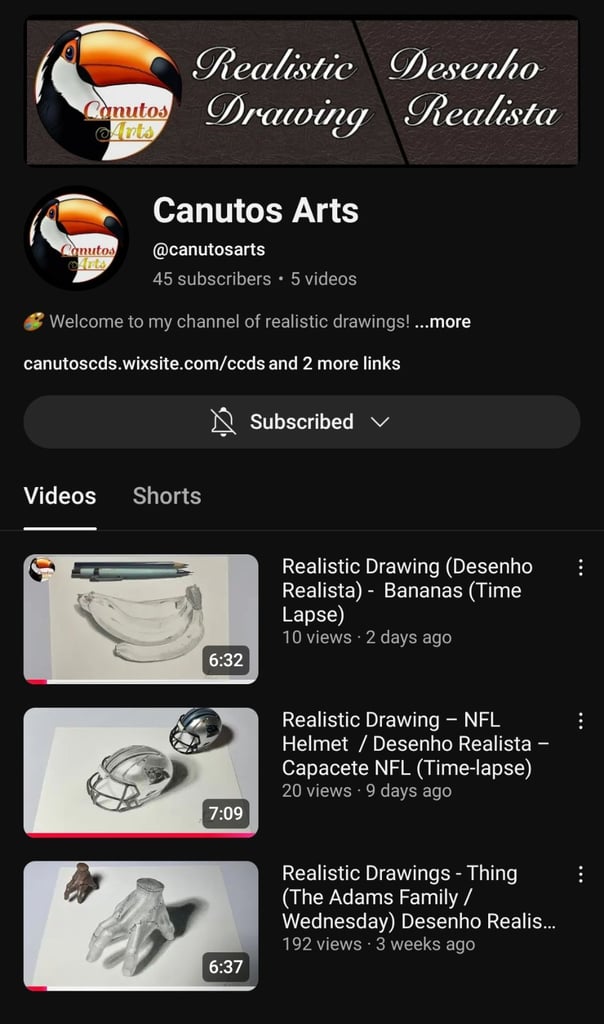Play the NFL Helmet drawing video
This screenshot has height=1024, width=604.
tap(141, 772)
